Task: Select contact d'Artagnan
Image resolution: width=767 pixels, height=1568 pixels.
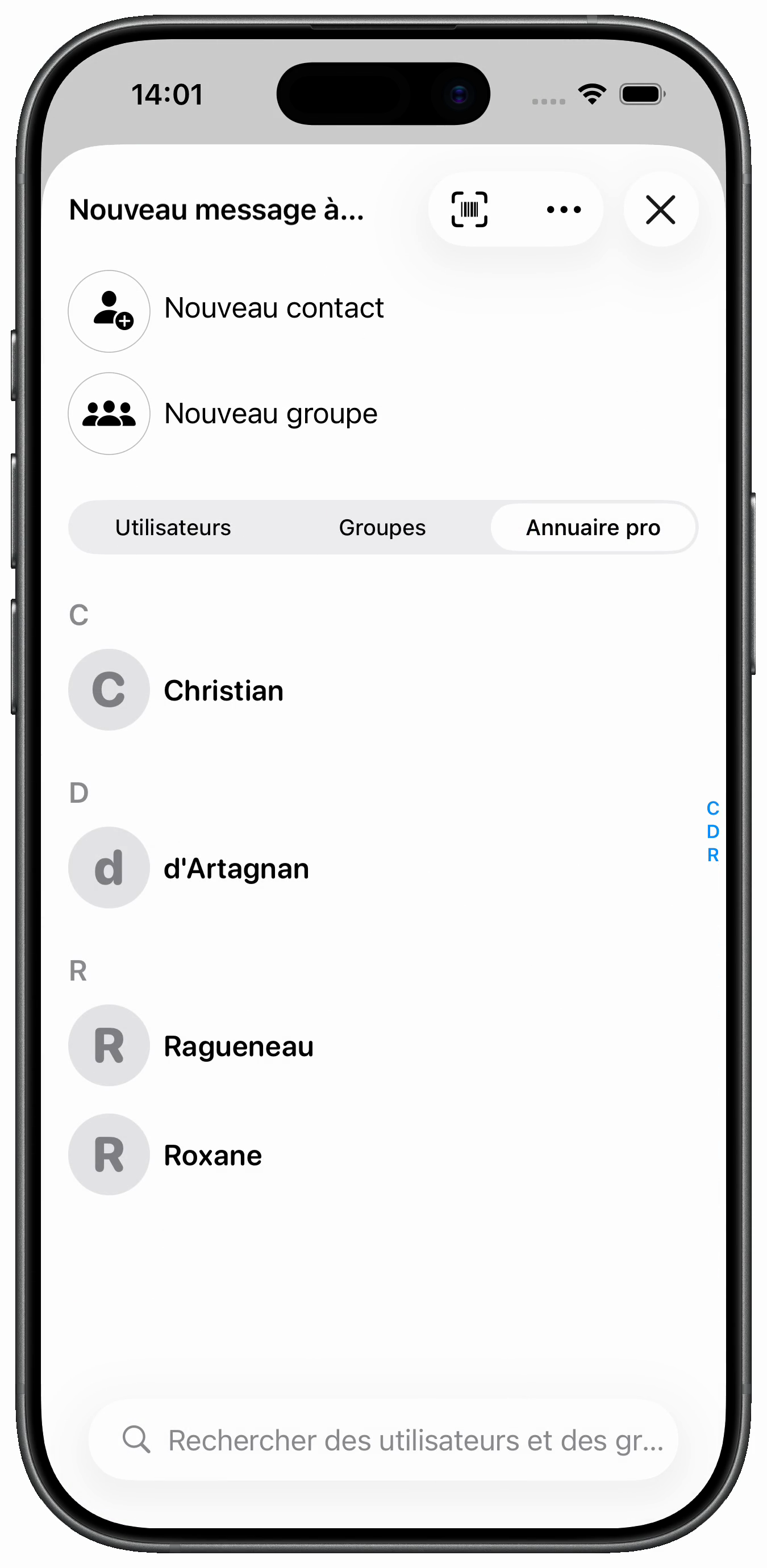Action: [236, 868]
